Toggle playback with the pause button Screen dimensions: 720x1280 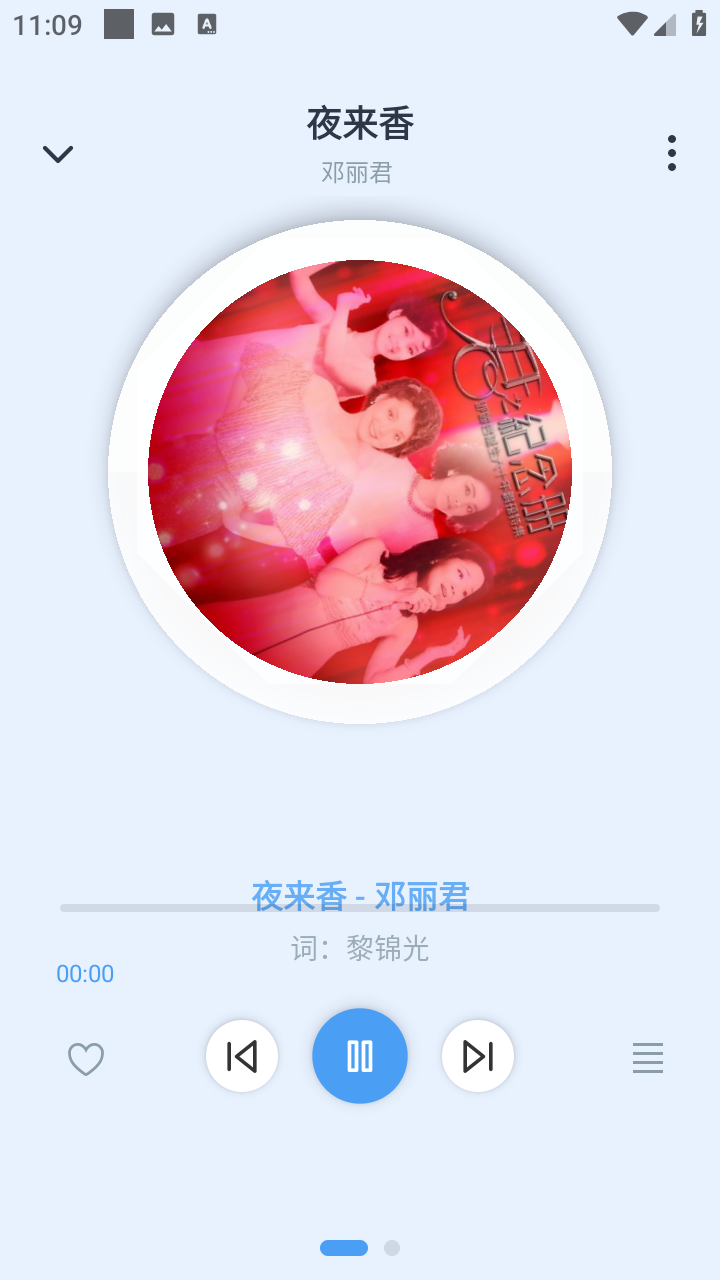(x=360, y=1055)
